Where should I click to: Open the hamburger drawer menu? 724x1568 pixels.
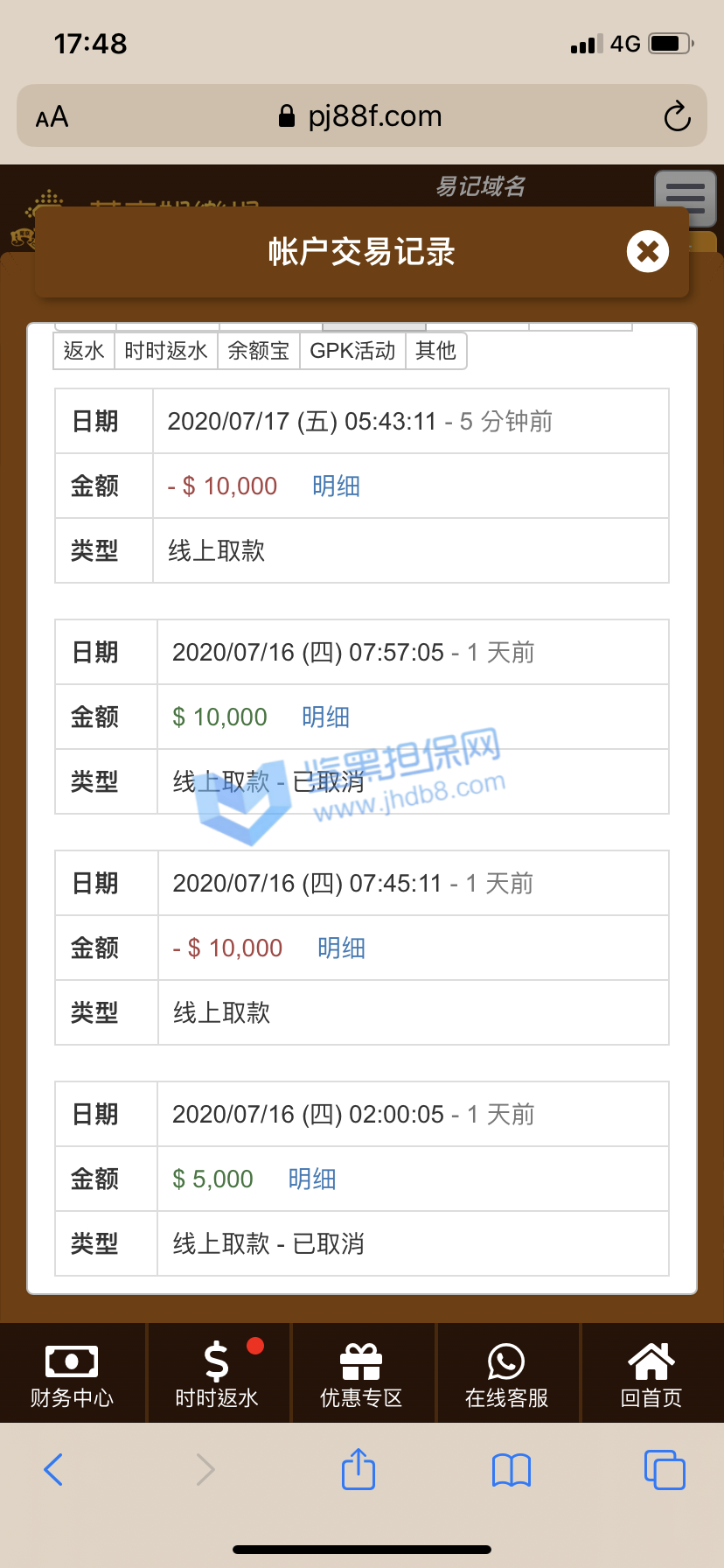coord(685,198)
